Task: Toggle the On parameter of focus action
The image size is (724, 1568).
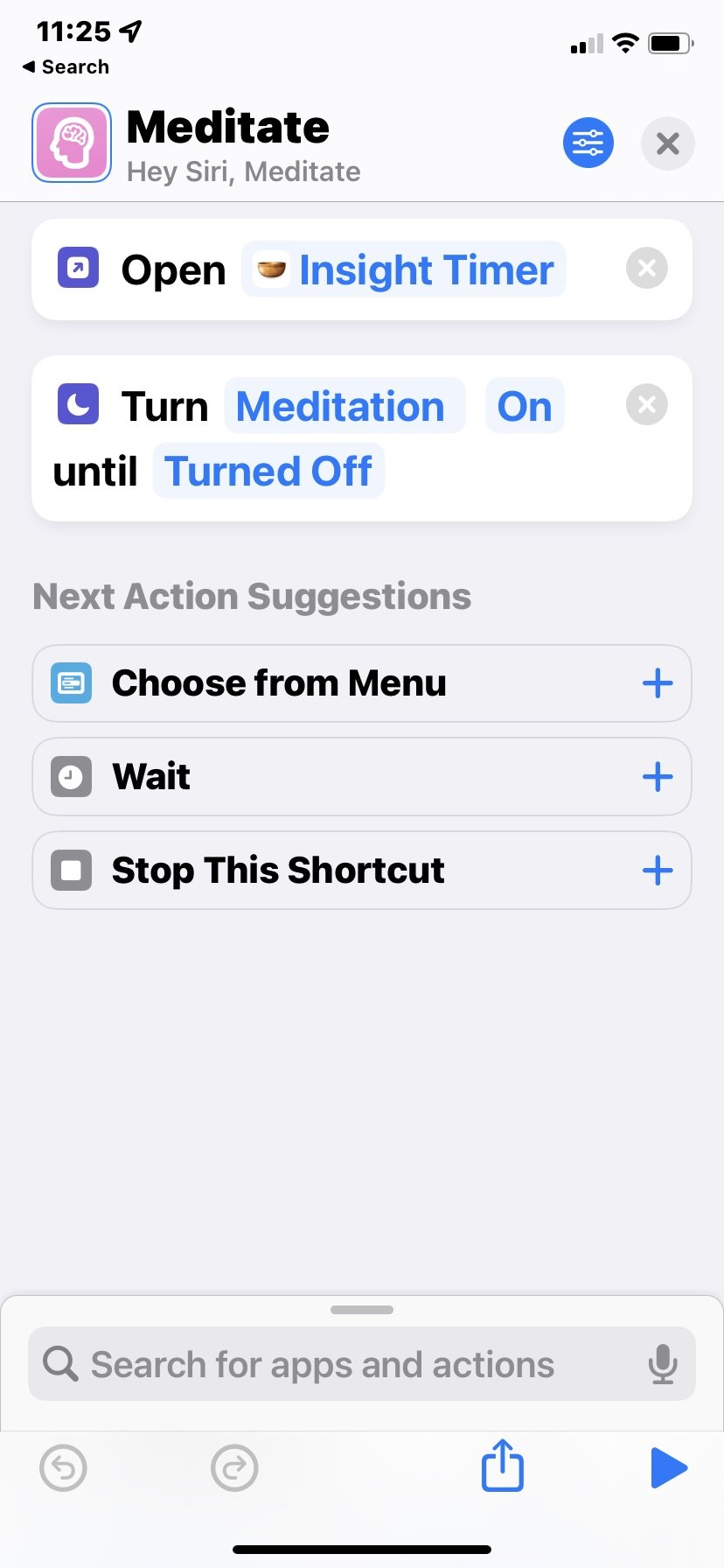Action: pyautogui.click(x=525, y=406)
